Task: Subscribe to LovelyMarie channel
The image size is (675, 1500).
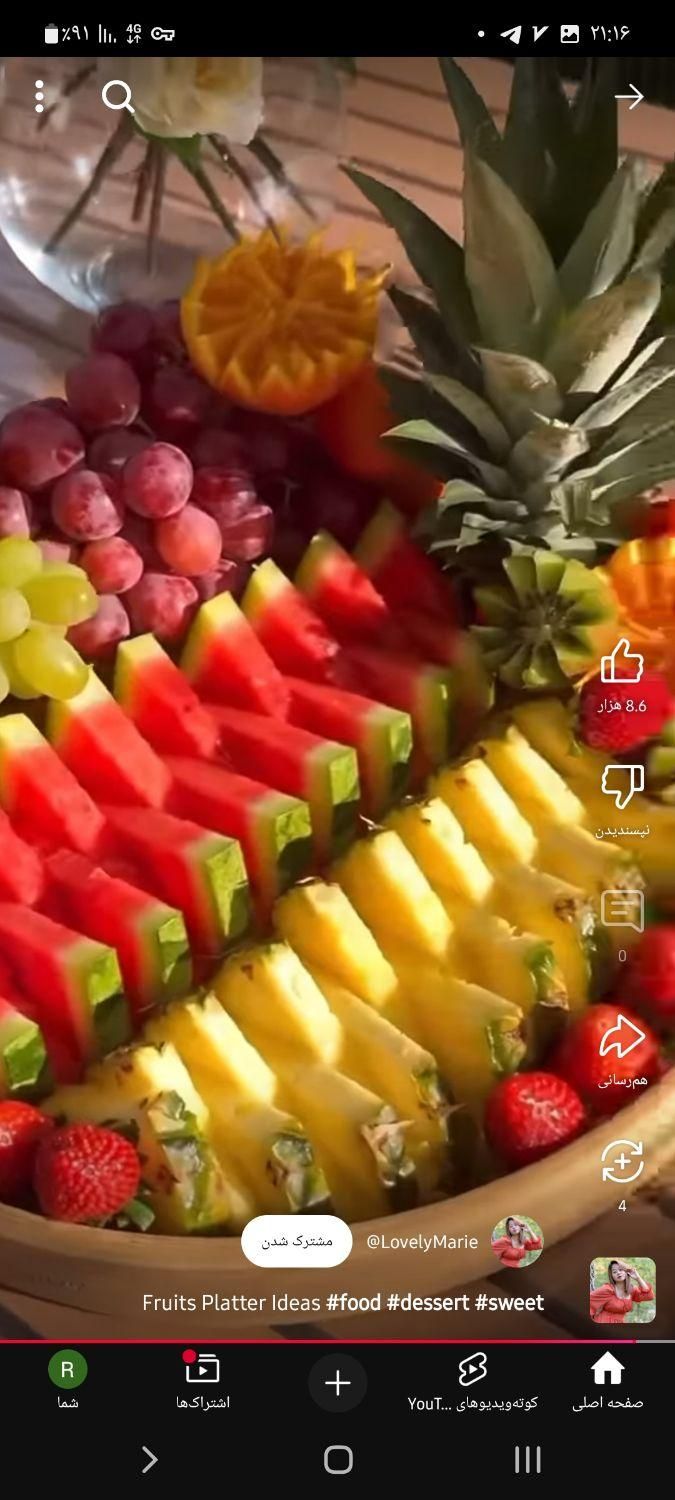Action: pos(297,1241)
